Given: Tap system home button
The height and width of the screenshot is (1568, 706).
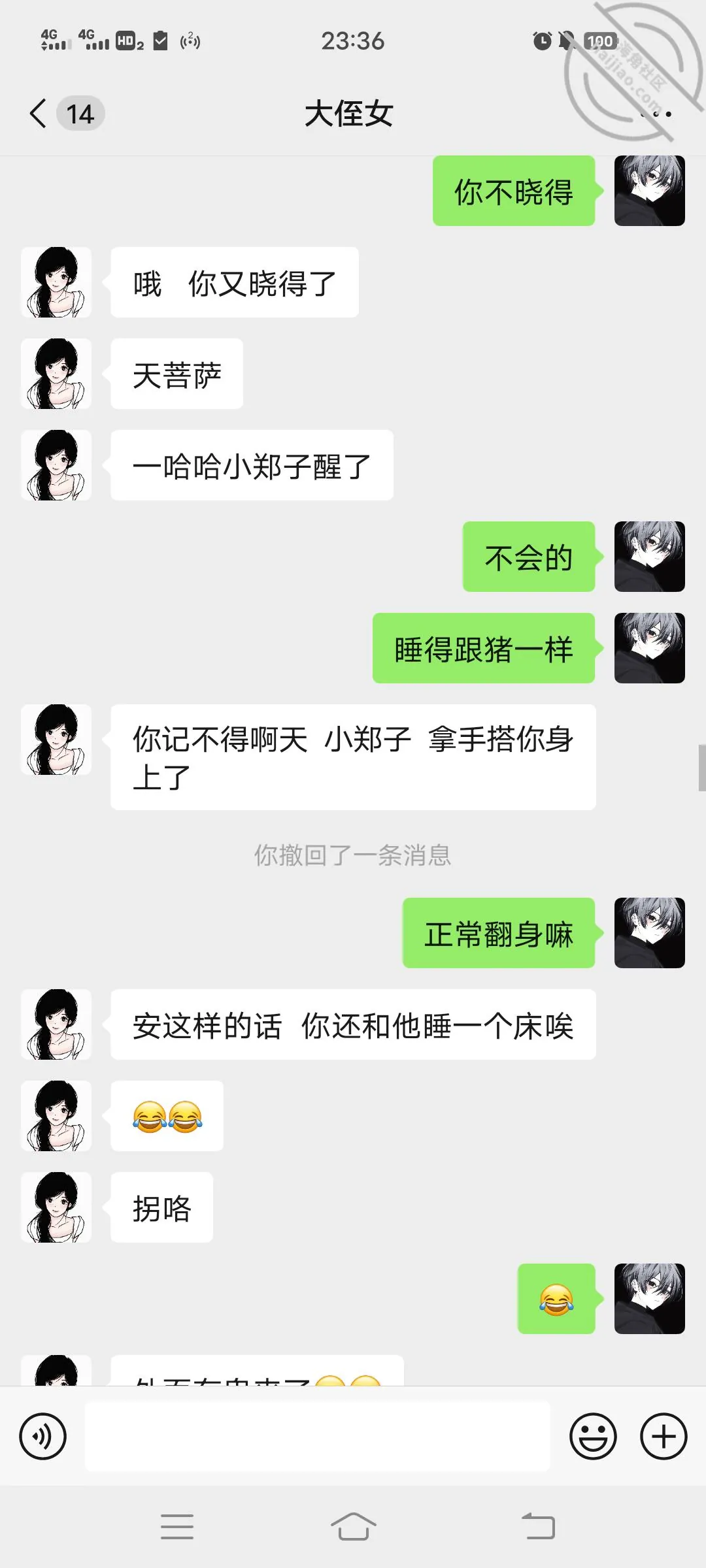Looking at the screenshot, I should pos(353,1527).
